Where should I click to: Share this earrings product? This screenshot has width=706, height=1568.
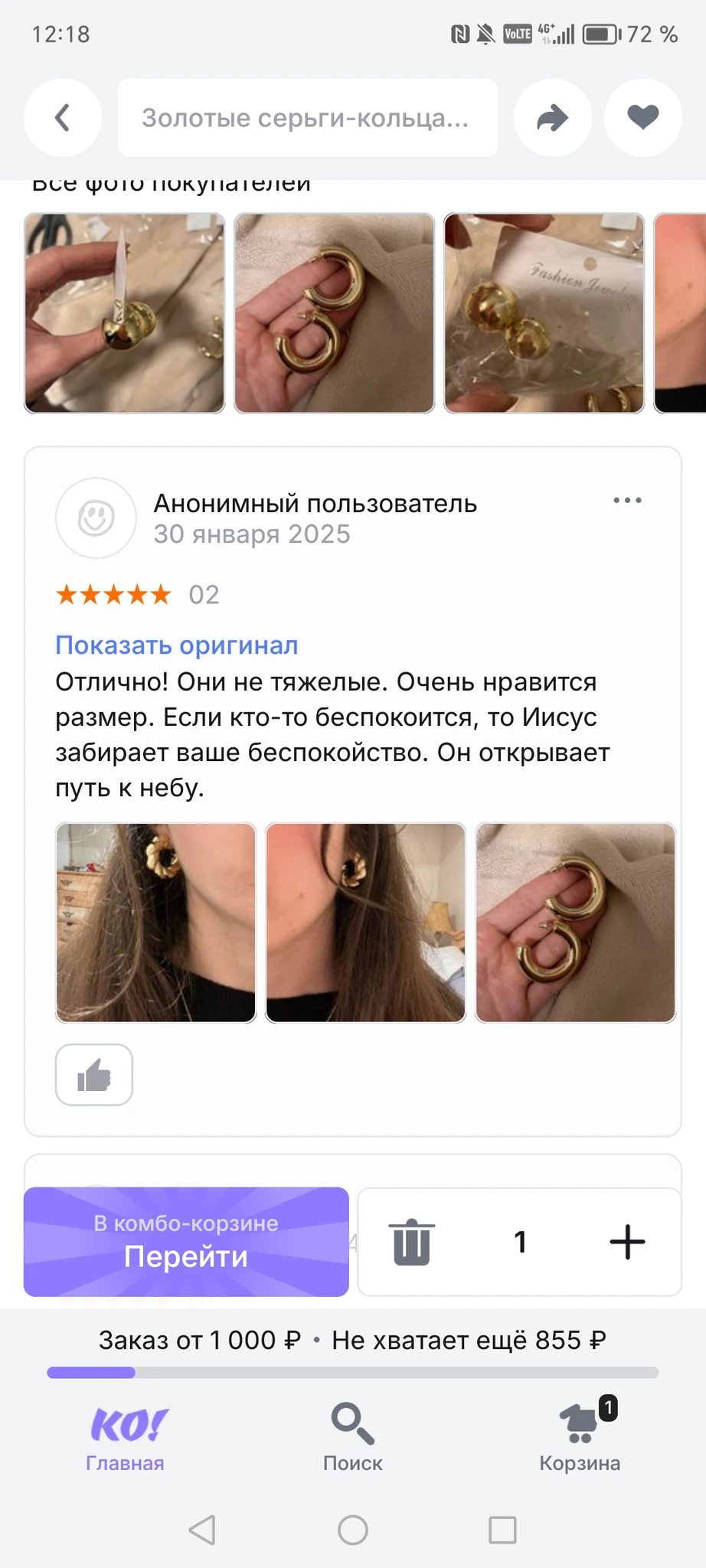(552, 118)
